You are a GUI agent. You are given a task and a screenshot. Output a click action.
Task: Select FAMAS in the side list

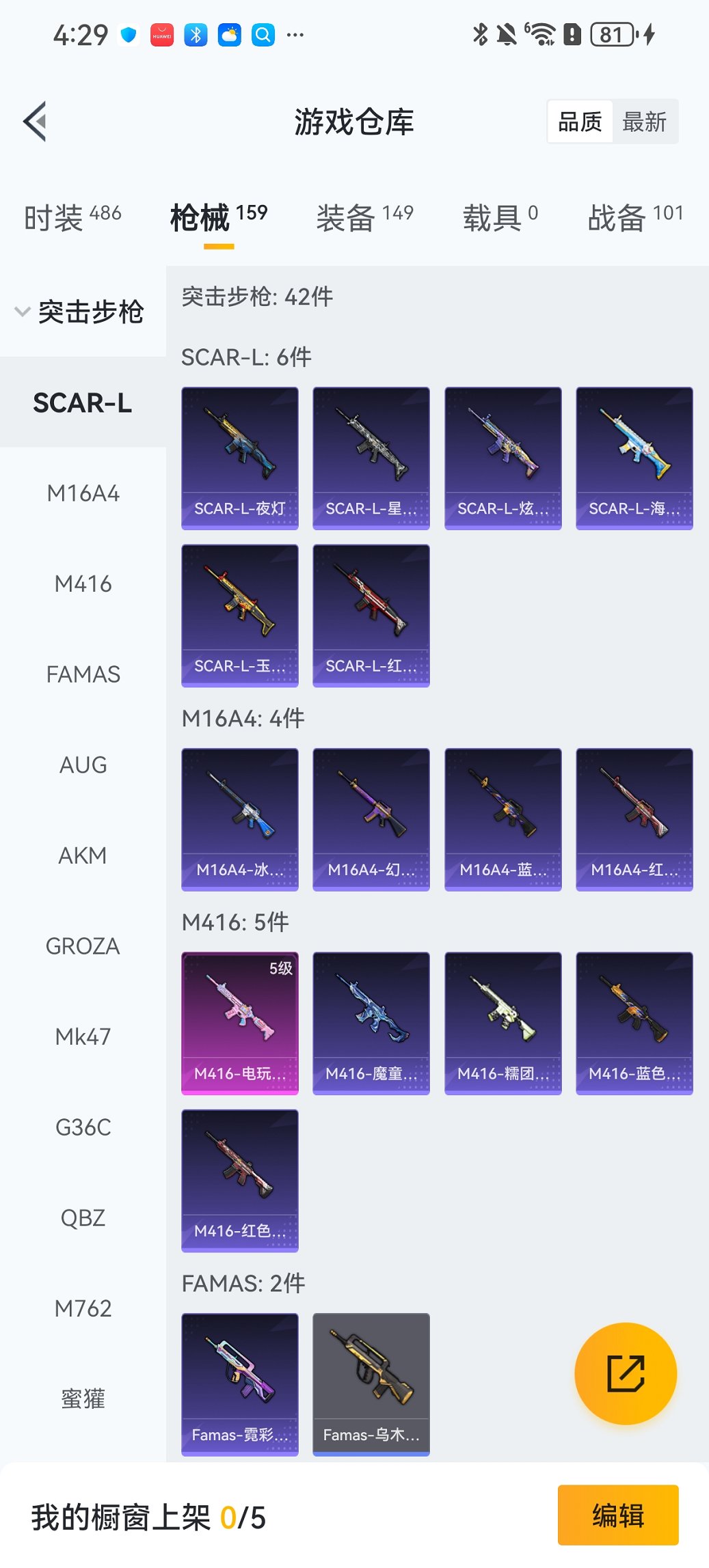tap(83, 674)
